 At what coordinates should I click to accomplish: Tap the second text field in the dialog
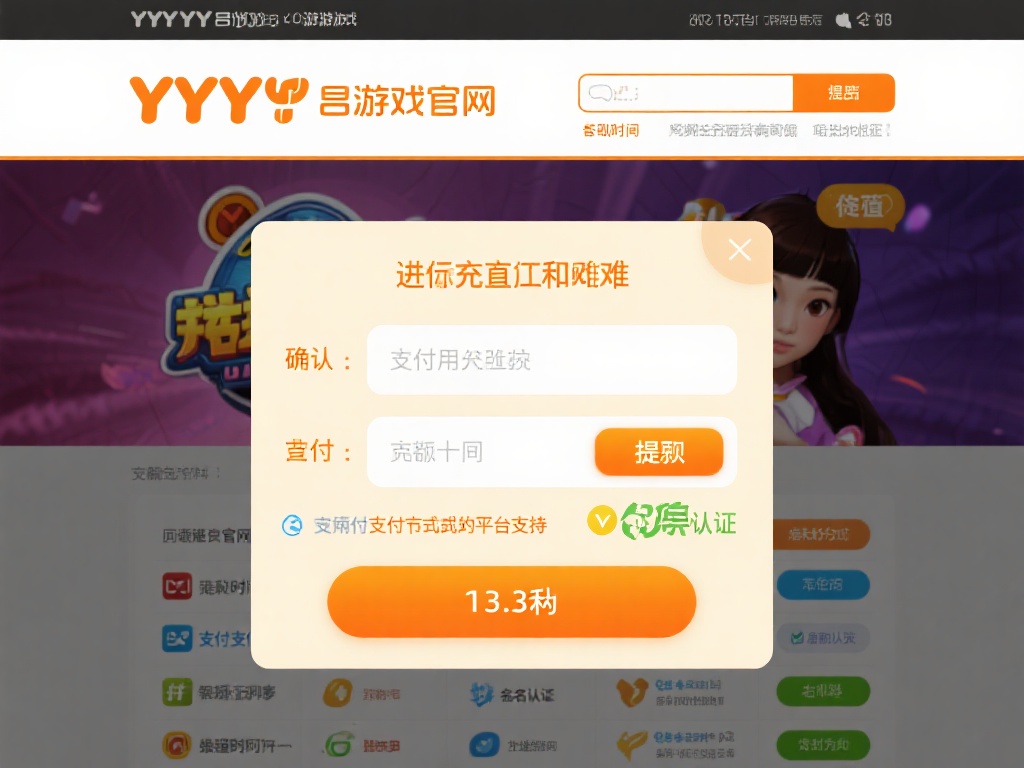[480, 452]
